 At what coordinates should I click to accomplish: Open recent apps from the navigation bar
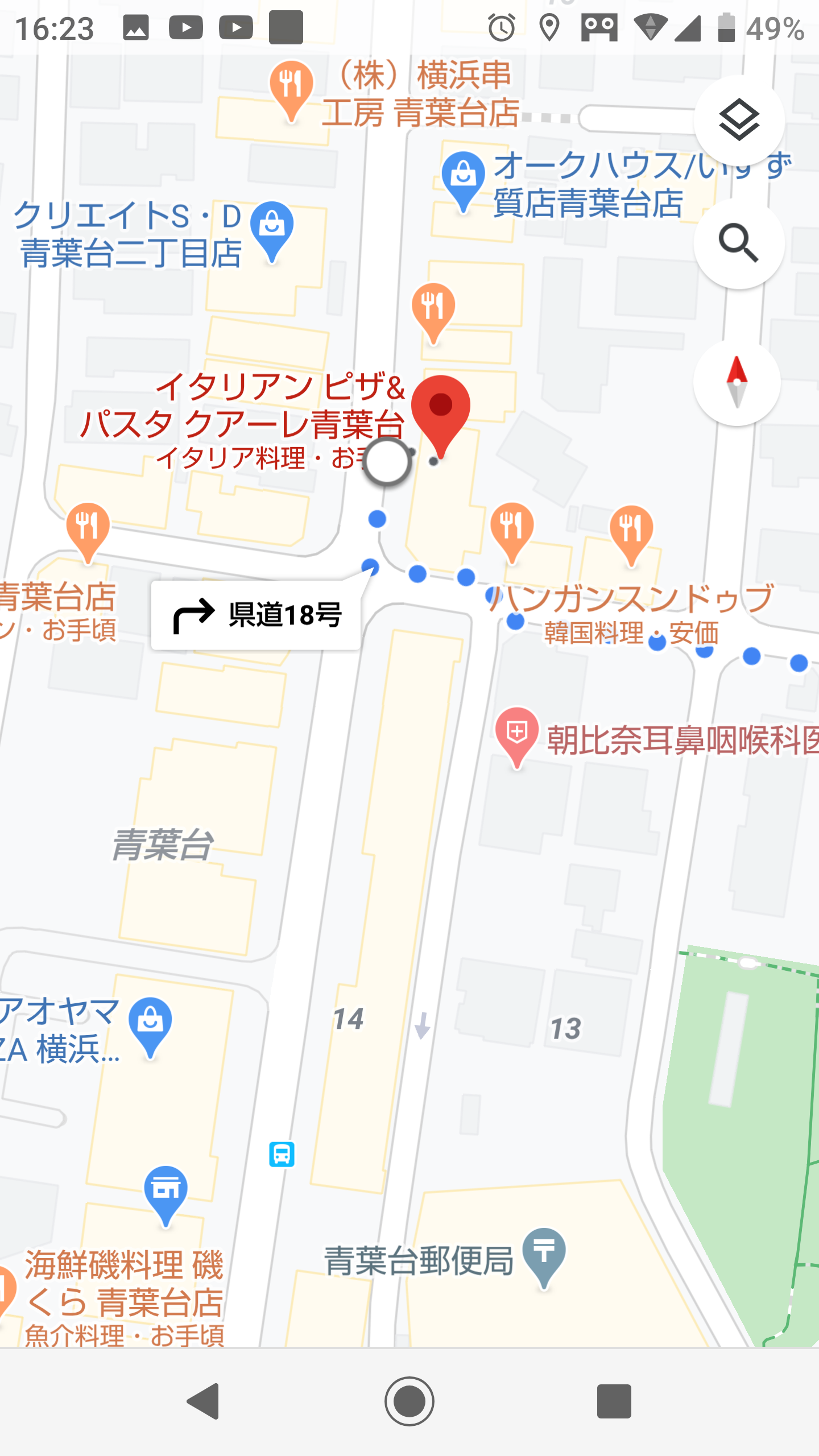click(614, 1401)
